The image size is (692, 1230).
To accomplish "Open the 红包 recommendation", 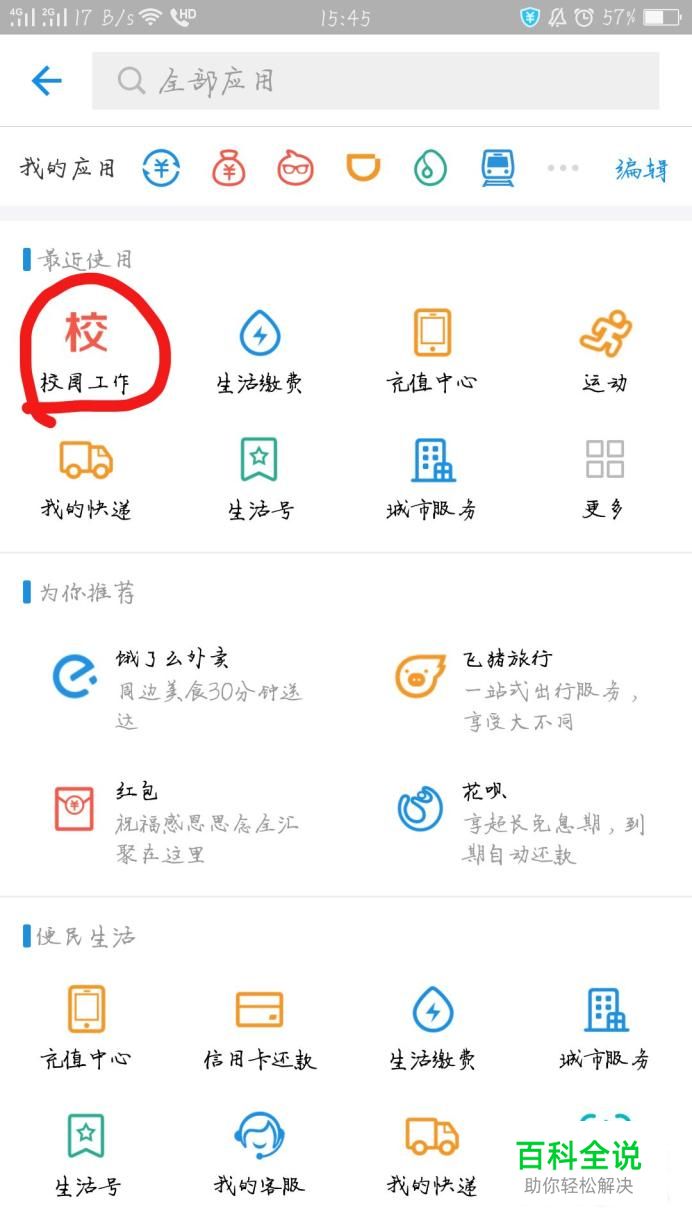I will (x=176, y=822).
